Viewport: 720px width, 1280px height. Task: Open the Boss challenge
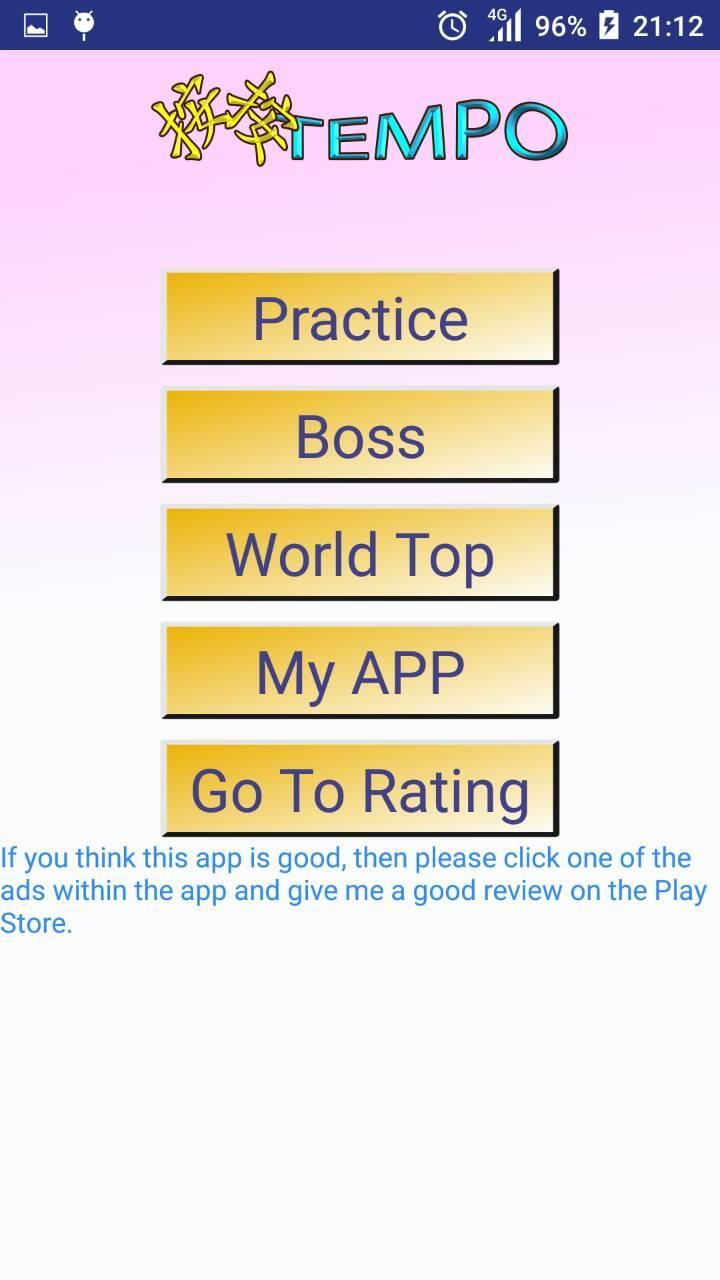pos(360,435)
